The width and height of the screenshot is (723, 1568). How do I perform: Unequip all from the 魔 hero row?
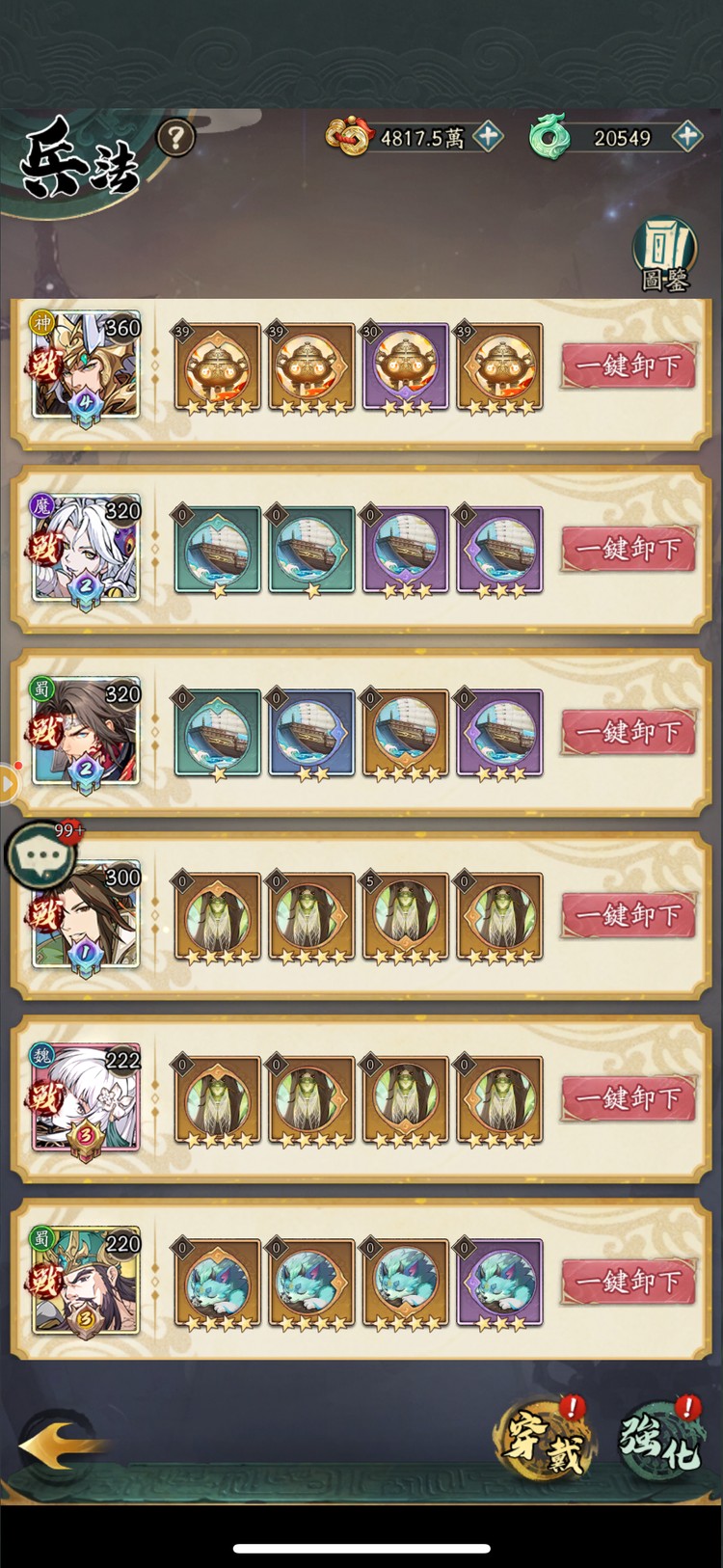click(629, 550)
